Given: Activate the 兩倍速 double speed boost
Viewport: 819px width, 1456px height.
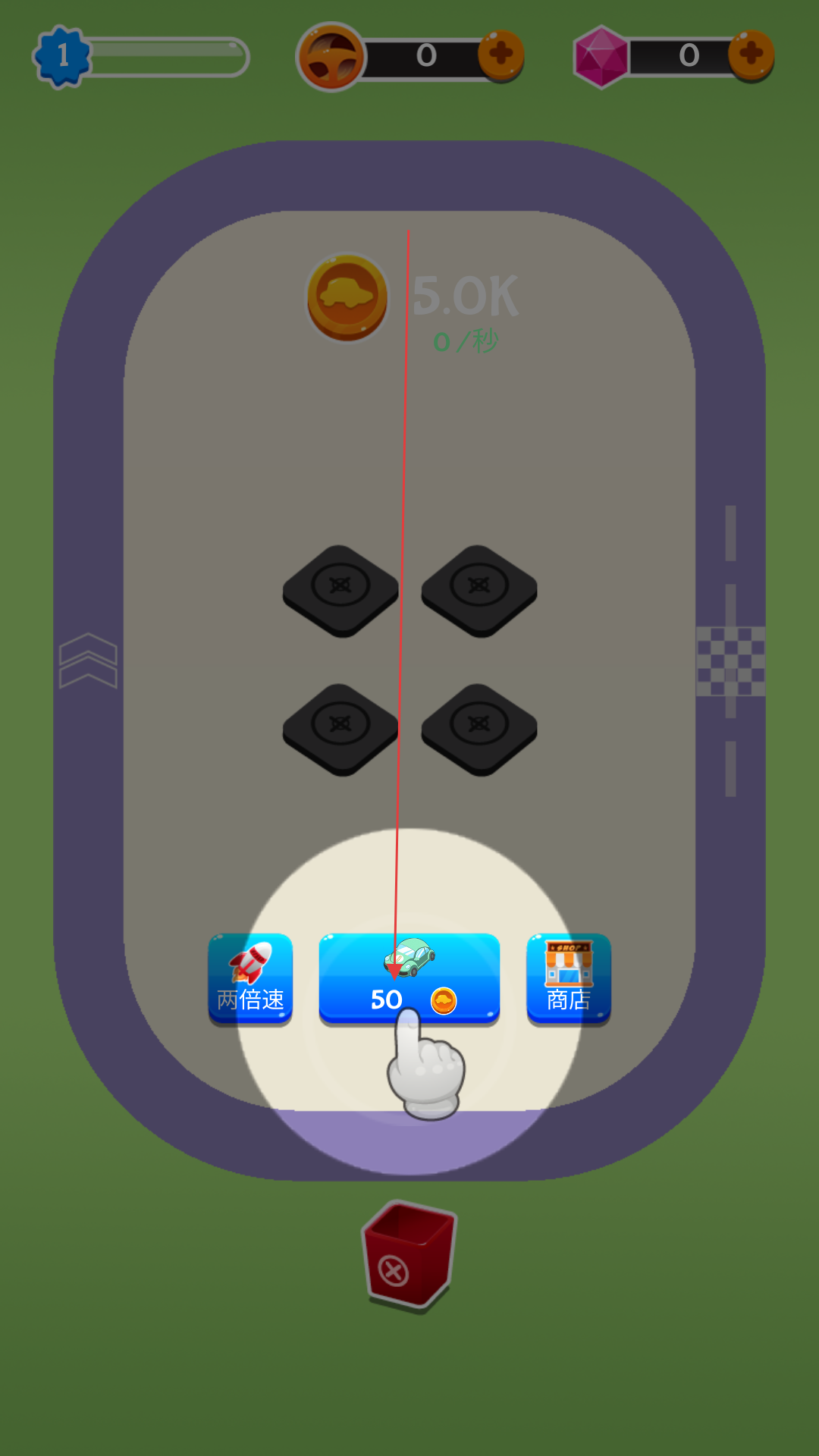Looking at the screenshot, I should pos(250,978).
